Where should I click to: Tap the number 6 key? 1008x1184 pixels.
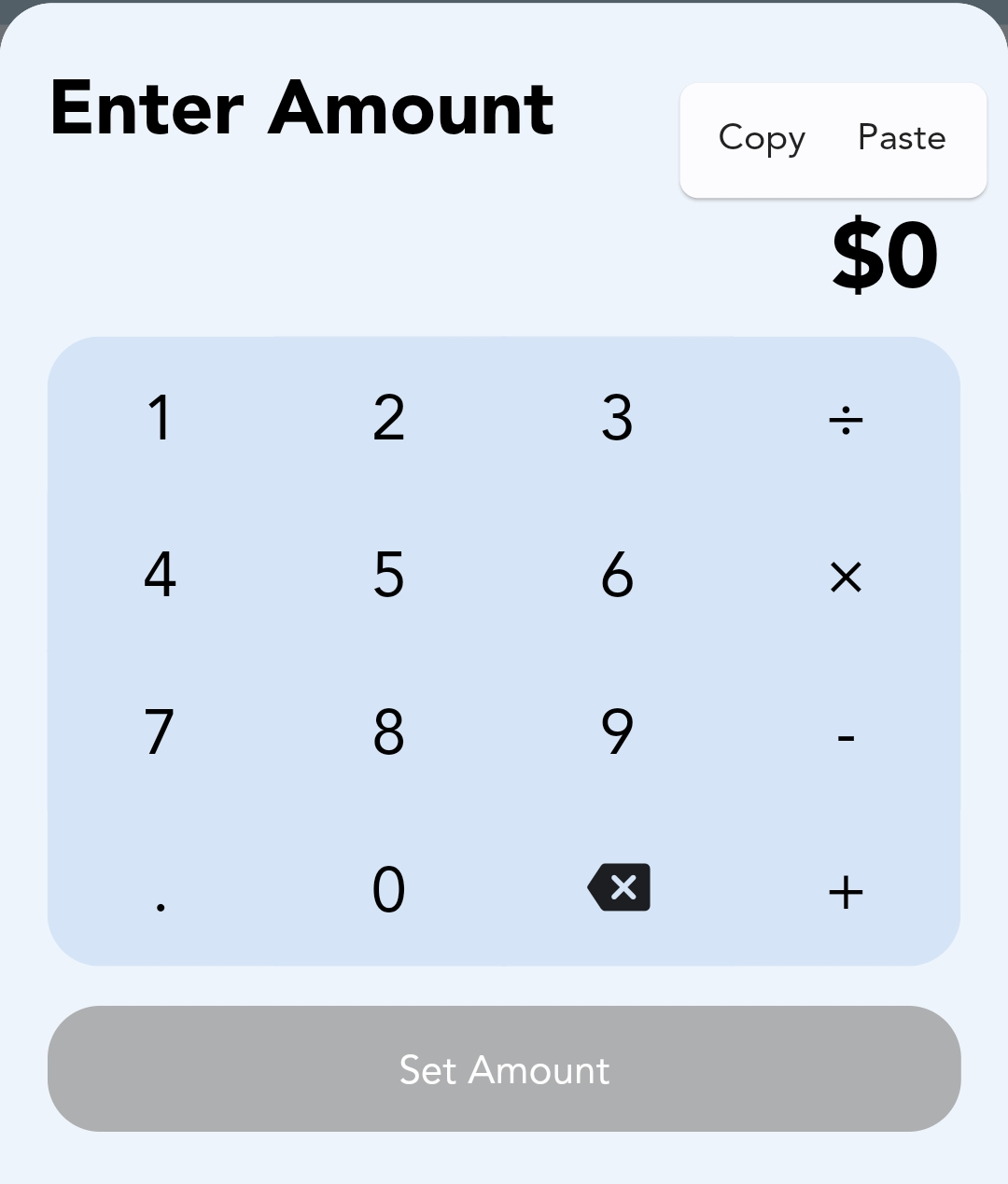[617, 575]
